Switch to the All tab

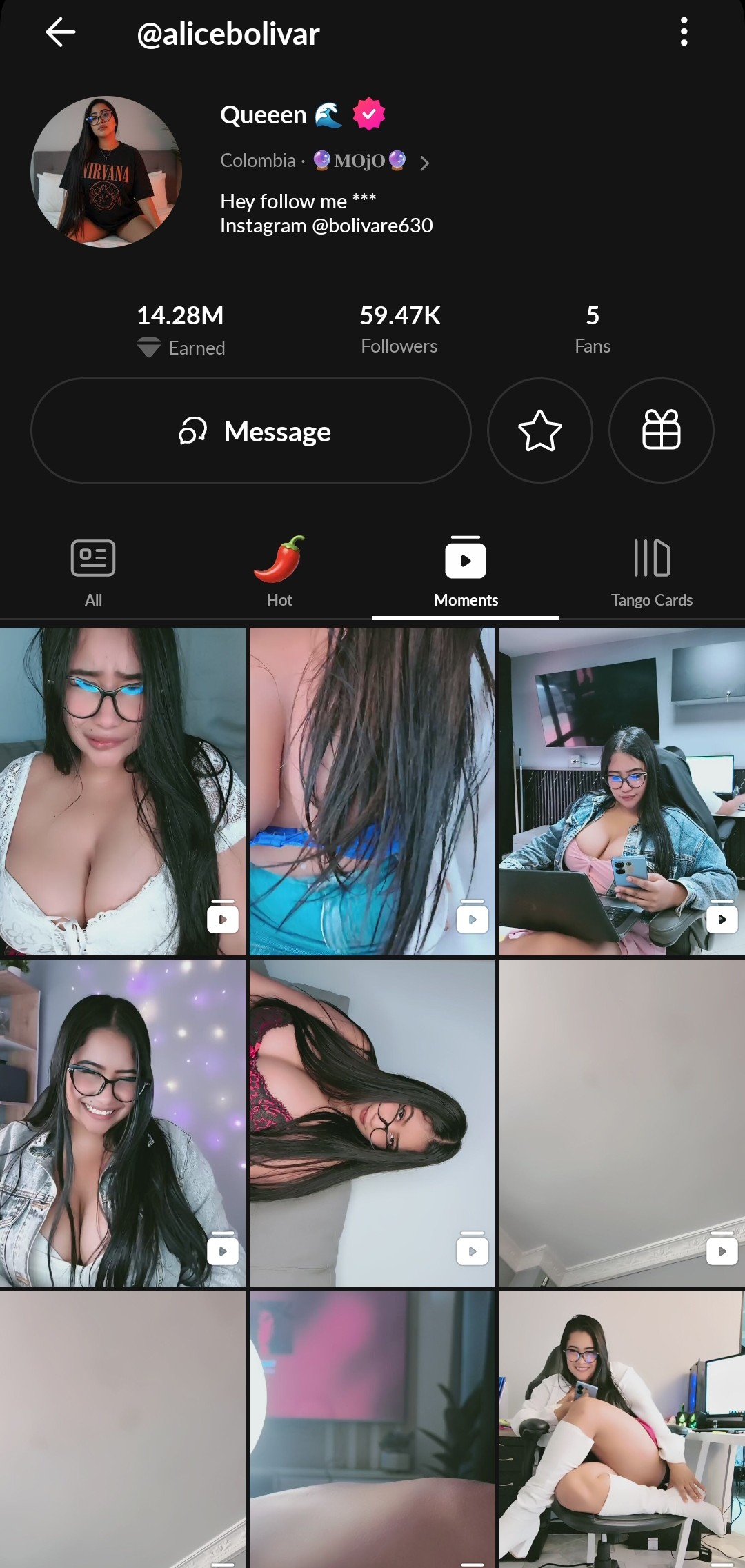93,573
